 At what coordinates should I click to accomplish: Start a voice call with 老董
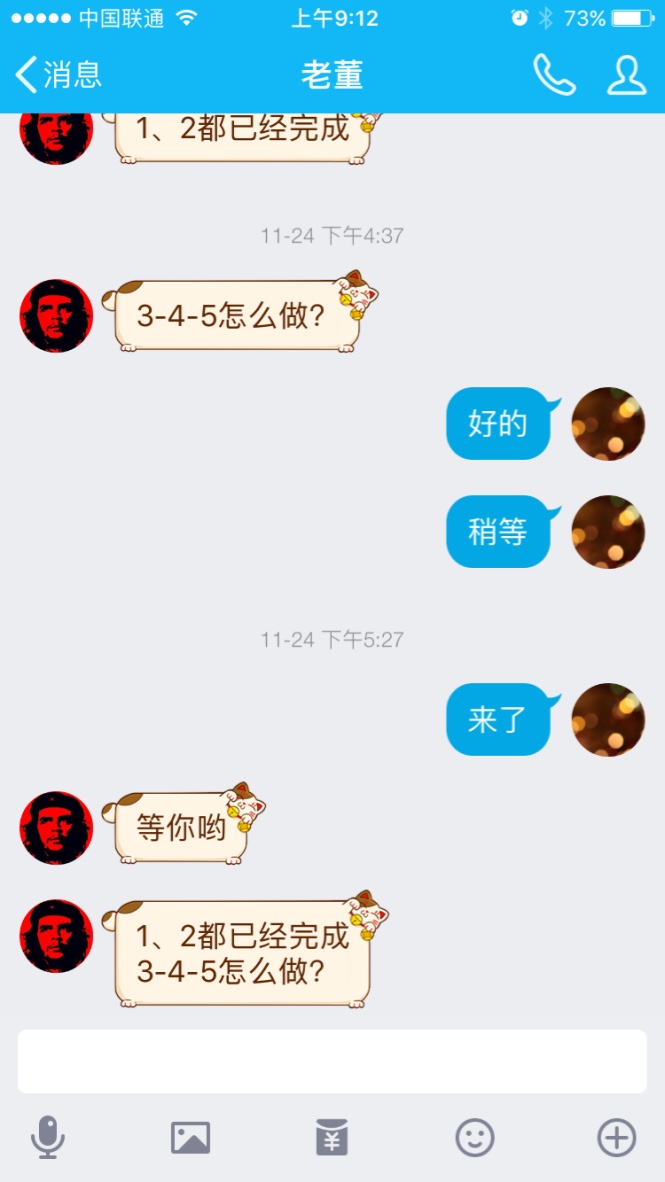point(553,75)
